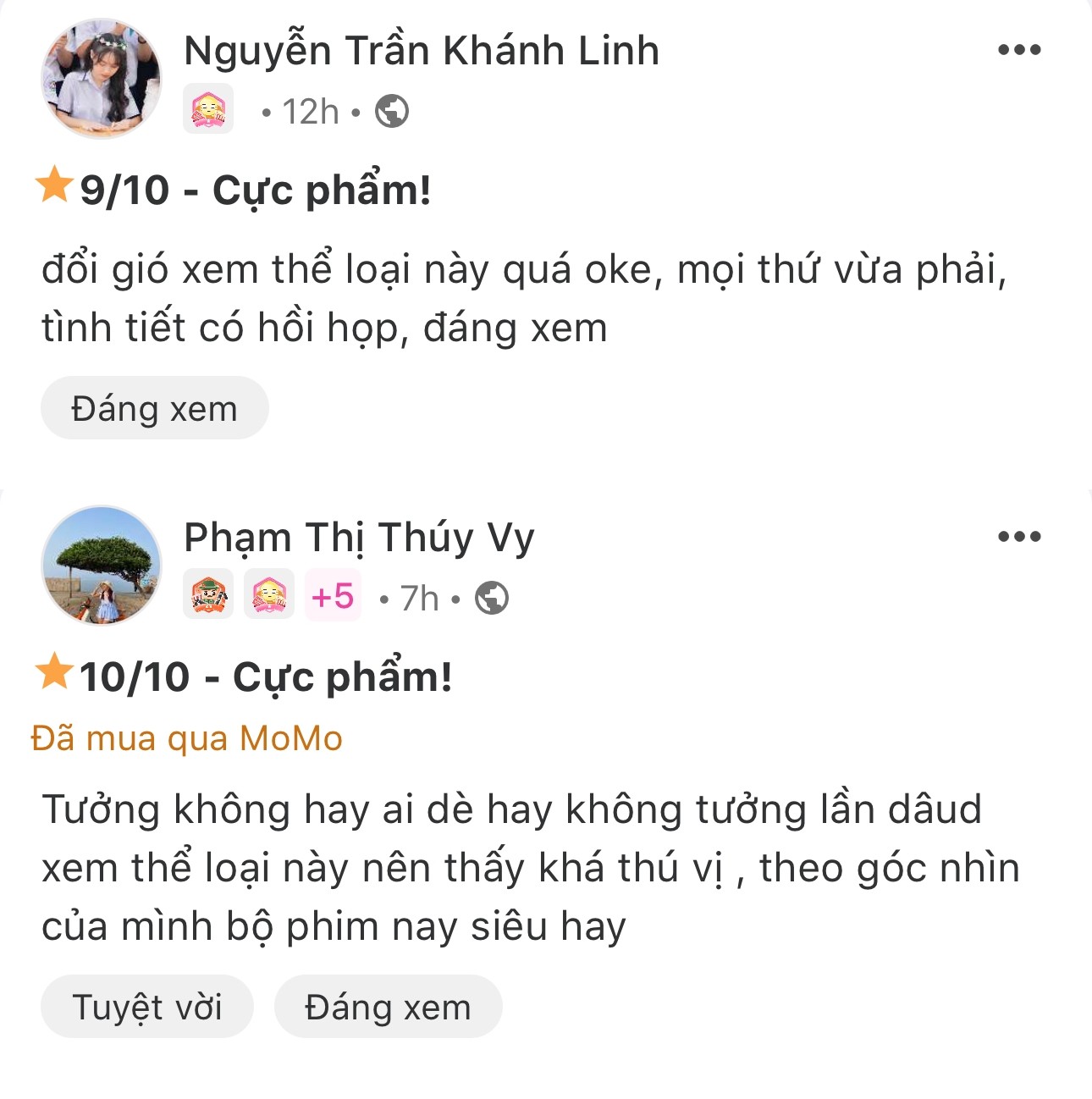Open Phạm Thị Thúy Vy's profile name

359,538
